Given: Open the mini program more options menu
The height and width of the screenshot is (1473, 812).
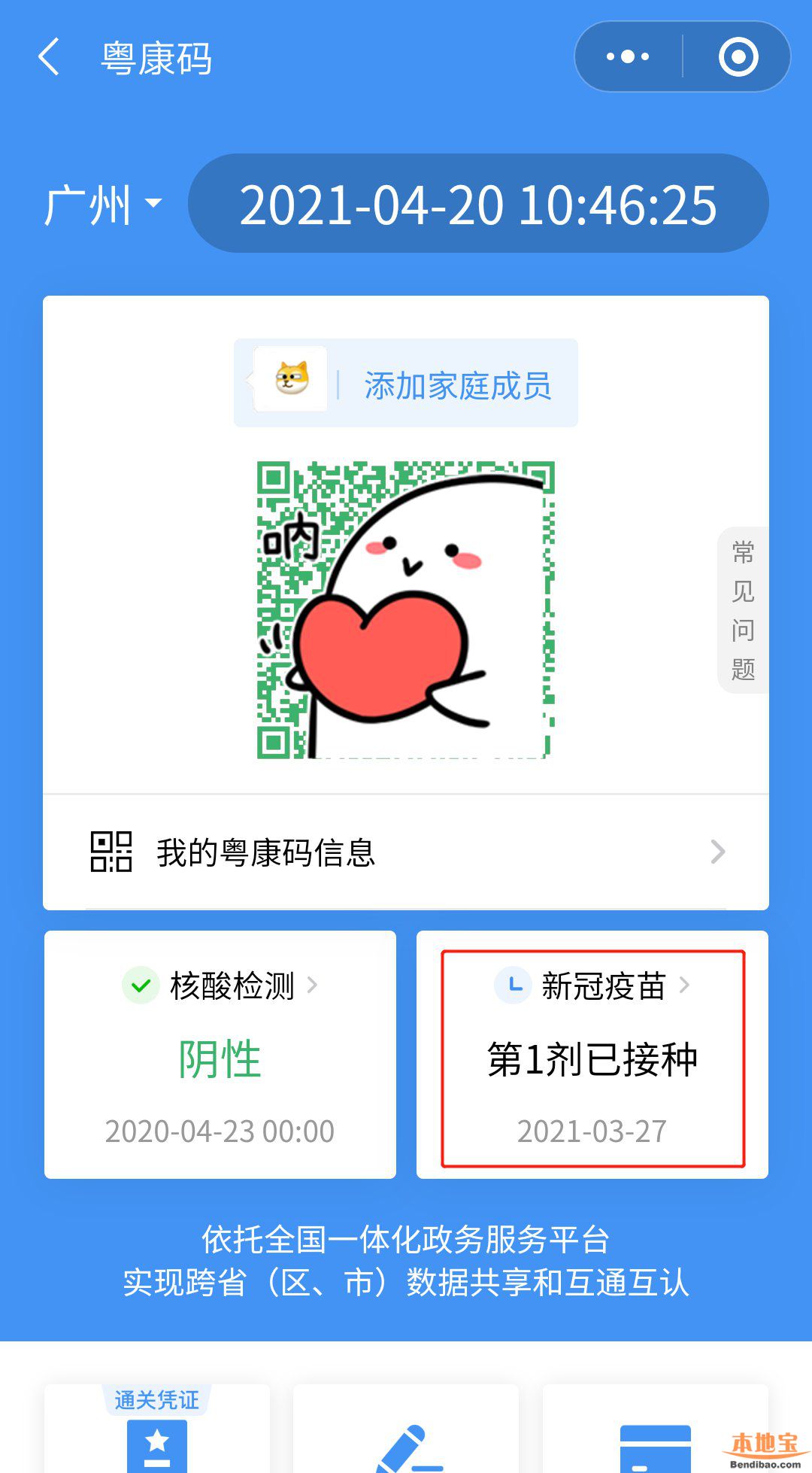Looking at the screenshot, I should pos(628,57).
